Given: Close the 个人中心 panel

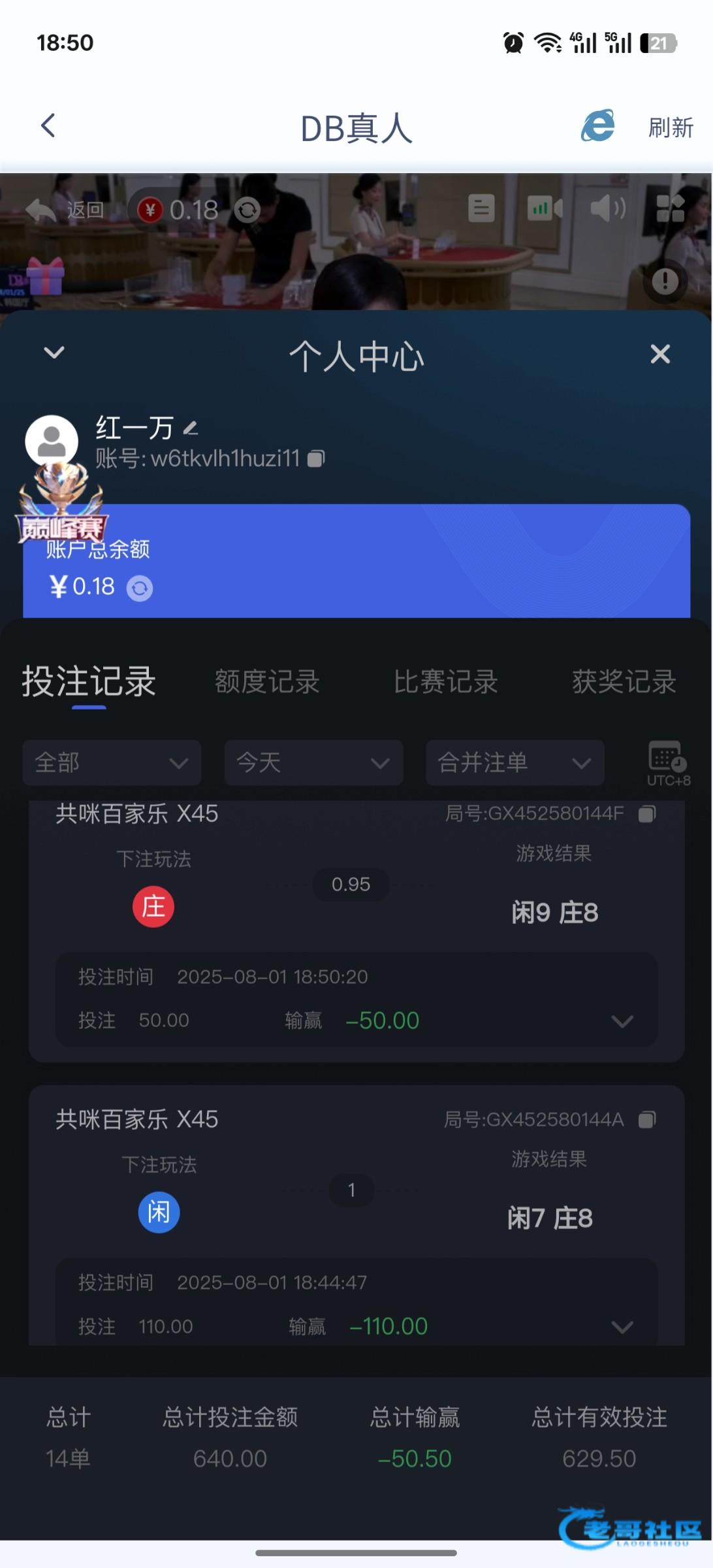Looking at the screenshot, I should pos(660,354).
